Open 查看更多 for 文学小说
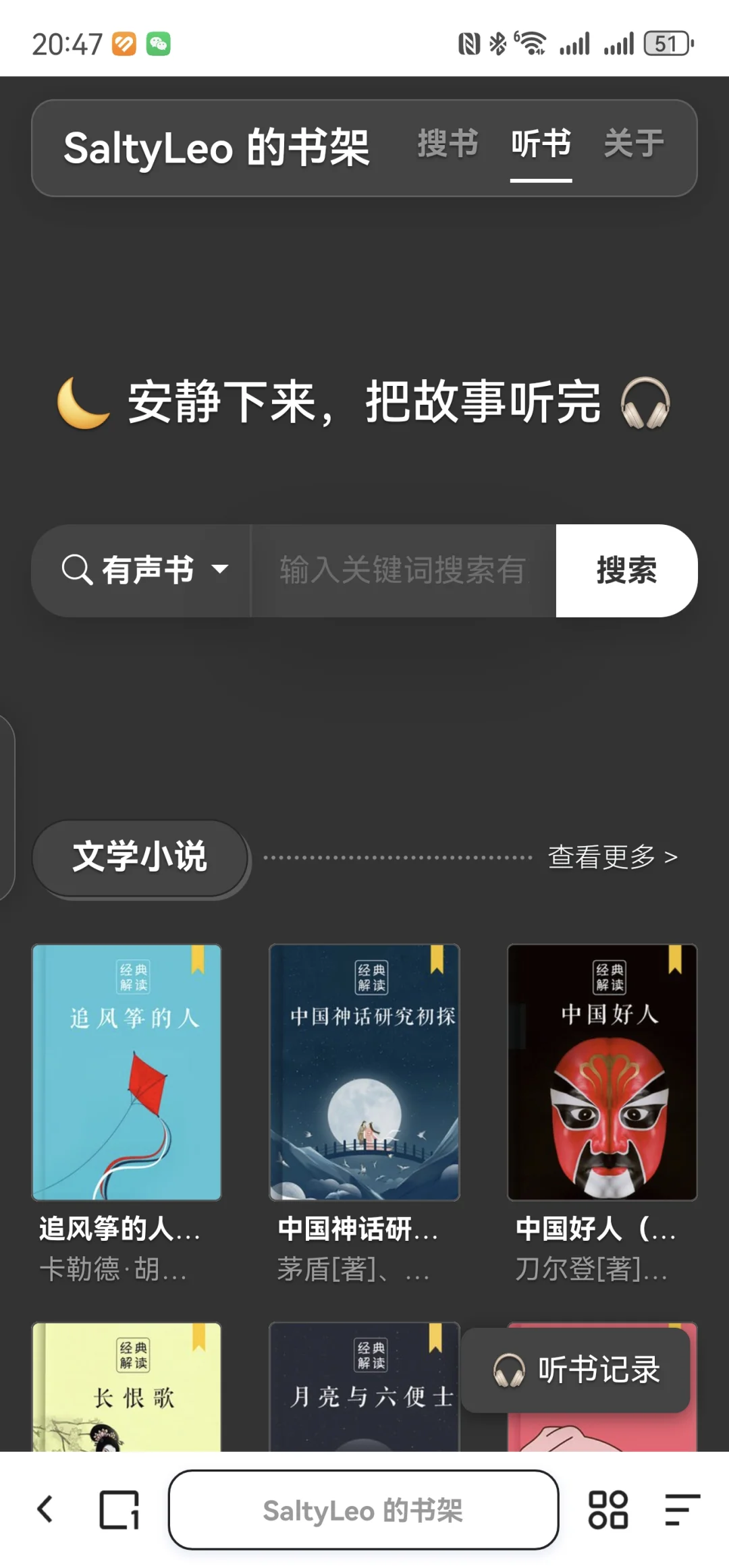The image size is (729, 1568). click(x=612, y=857)
